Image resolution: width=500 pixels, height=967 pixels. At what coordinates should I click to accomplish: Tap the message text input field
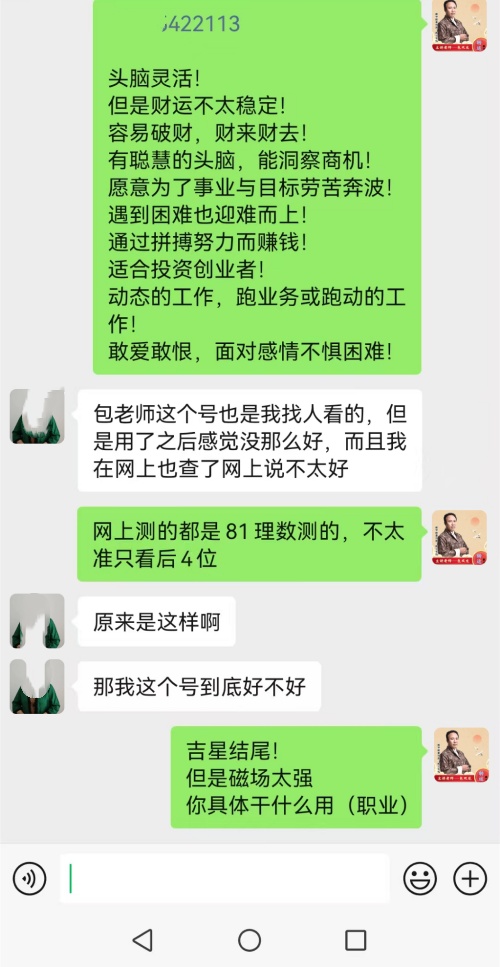(224, 878)
